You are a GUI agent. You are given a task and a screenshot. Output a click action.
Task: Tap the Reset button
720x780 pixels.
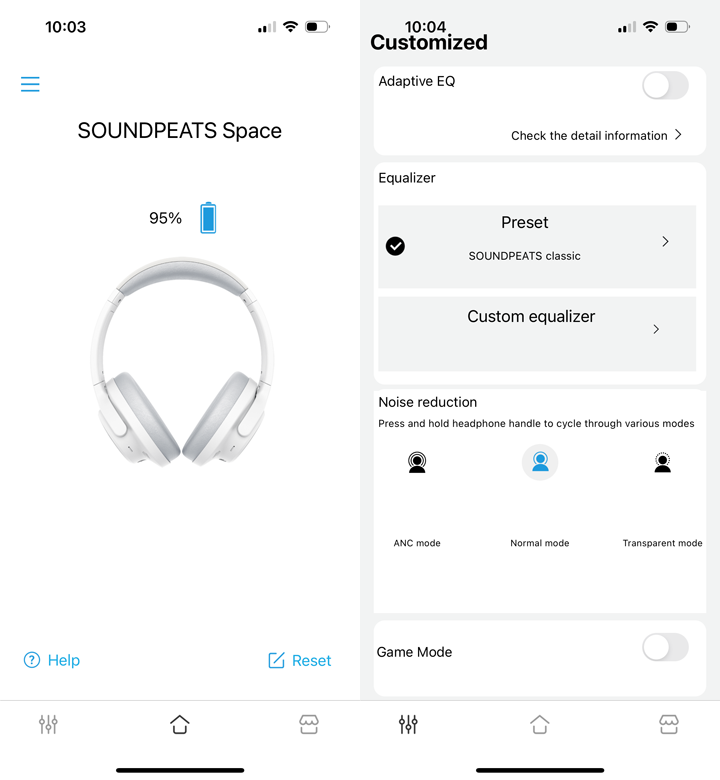[299, 660]
